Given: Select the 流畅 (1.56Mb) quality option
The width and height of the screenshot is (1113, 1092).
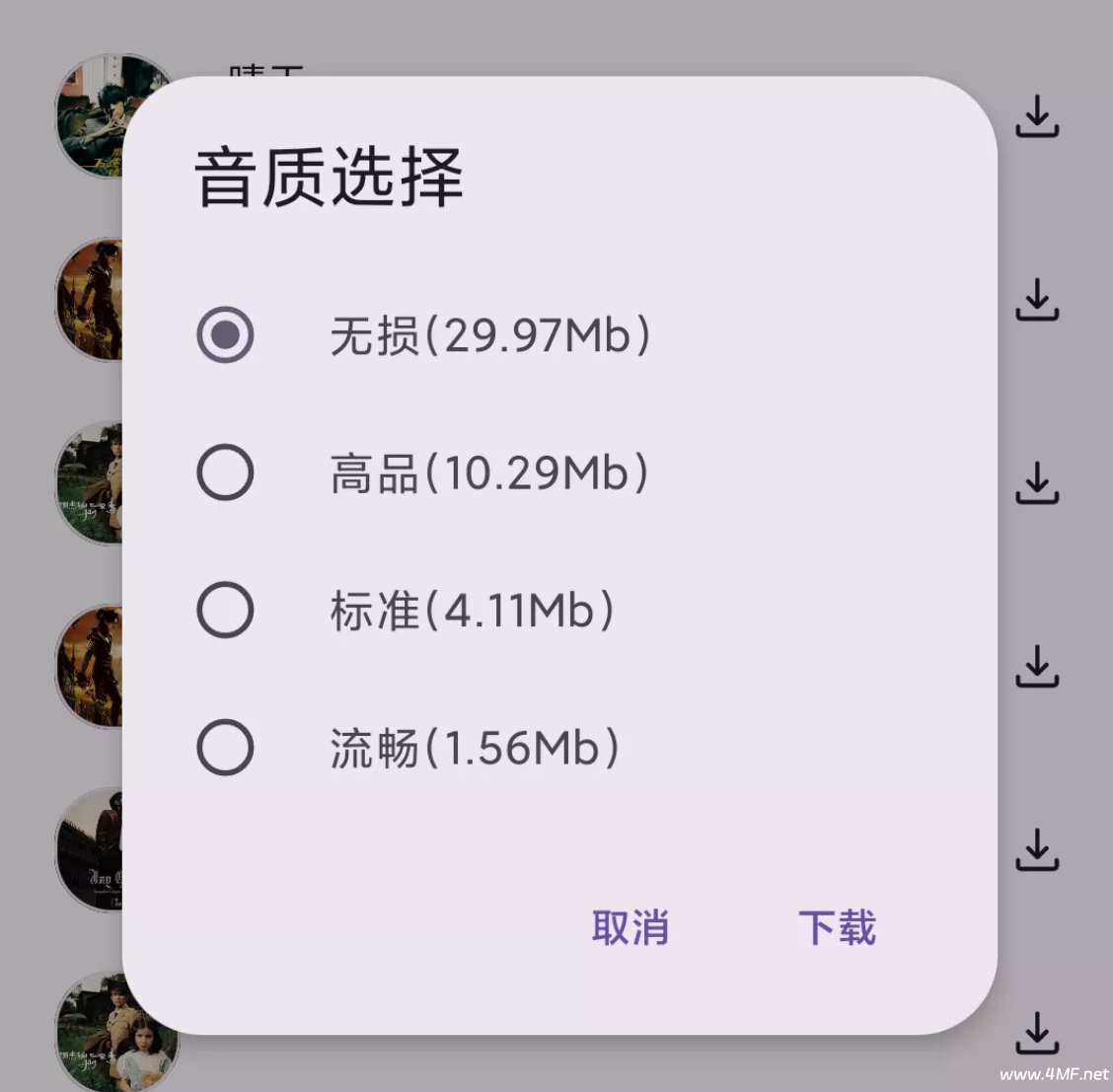Looking at the screenshot, I should pyautogui.click(x=226, y=747).
